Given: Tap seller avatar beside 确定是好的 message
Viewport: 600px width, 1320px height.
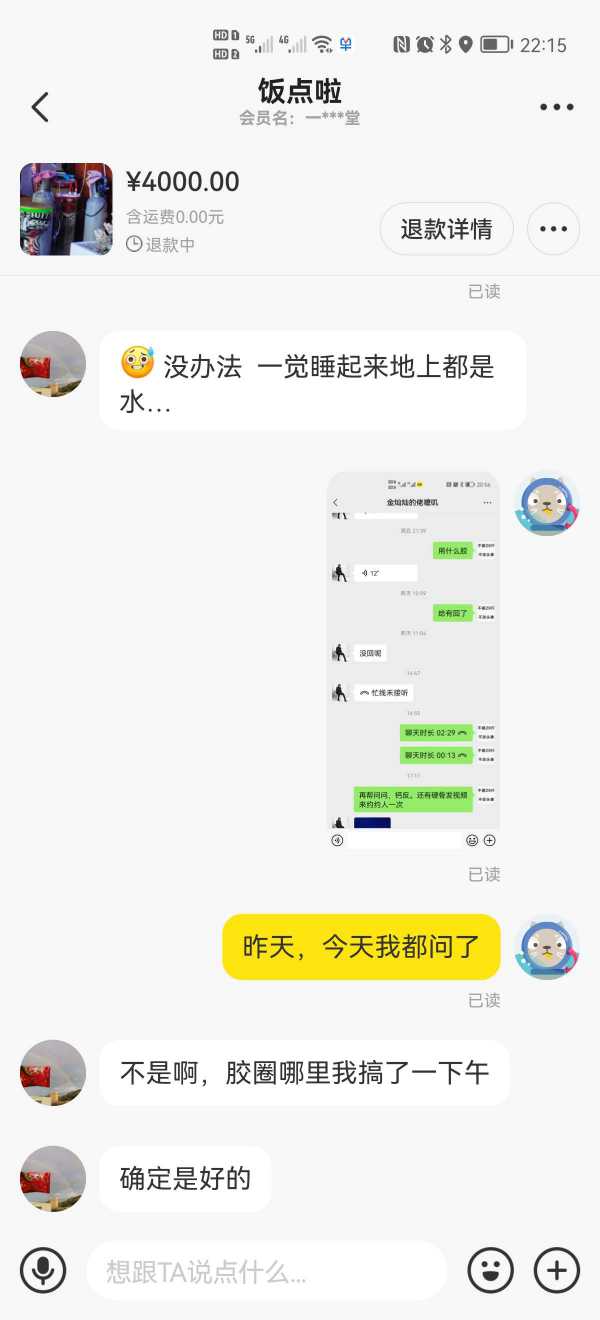Looking at the screenshot, I should tap(53, 1178).
